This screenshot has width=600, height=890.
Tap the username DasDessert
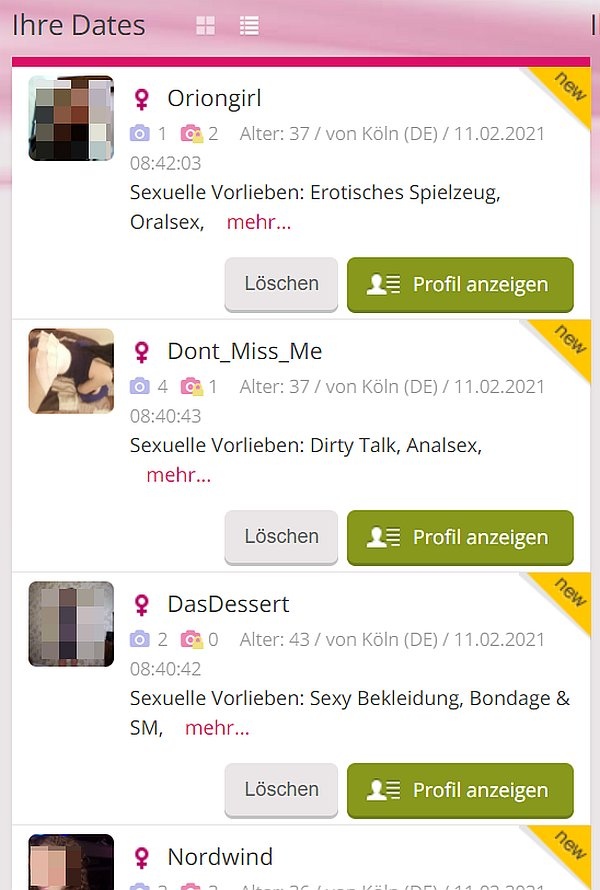[228, 604]
